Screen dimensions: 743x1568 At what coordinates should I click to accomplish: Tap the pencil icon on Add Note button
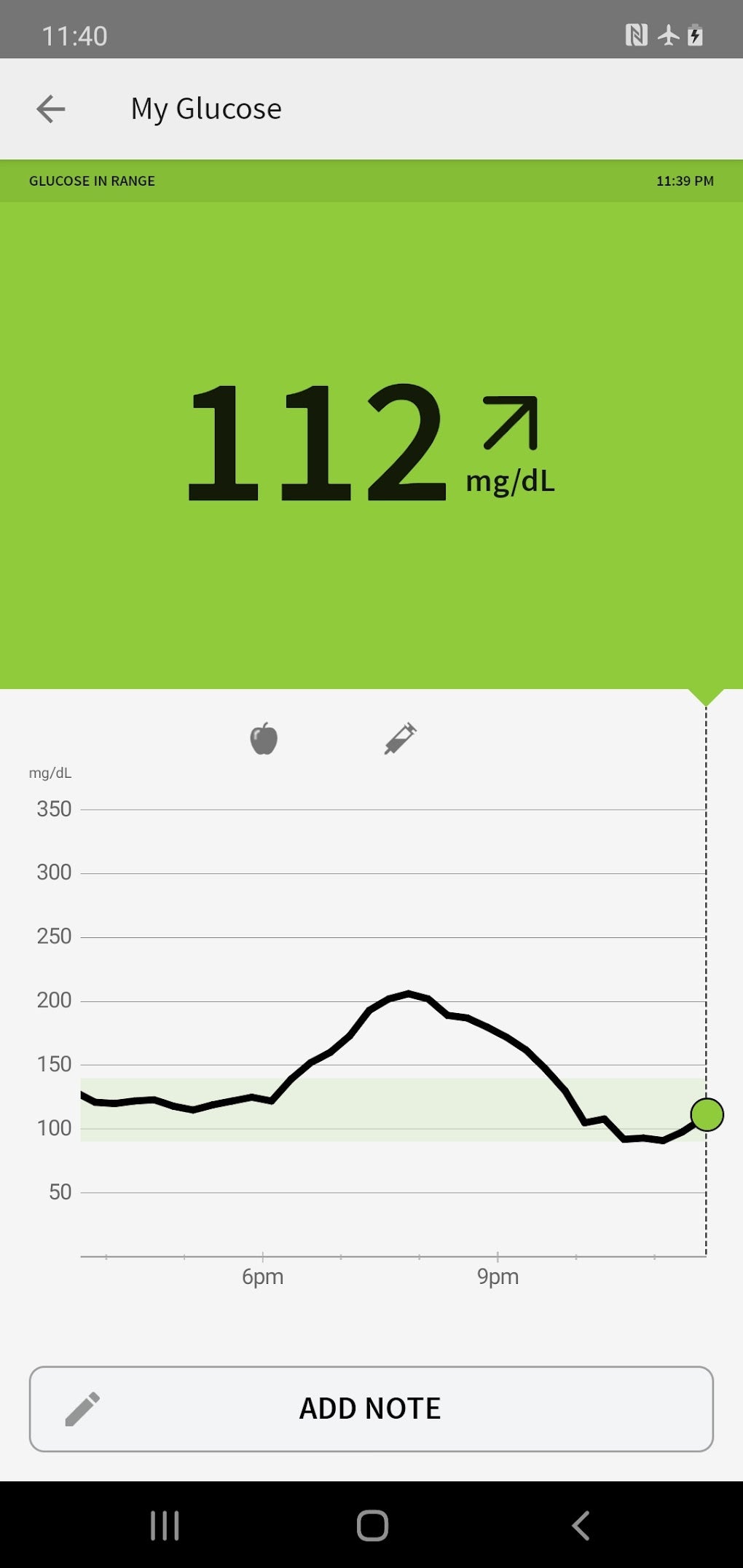[x=80, y=1407]
